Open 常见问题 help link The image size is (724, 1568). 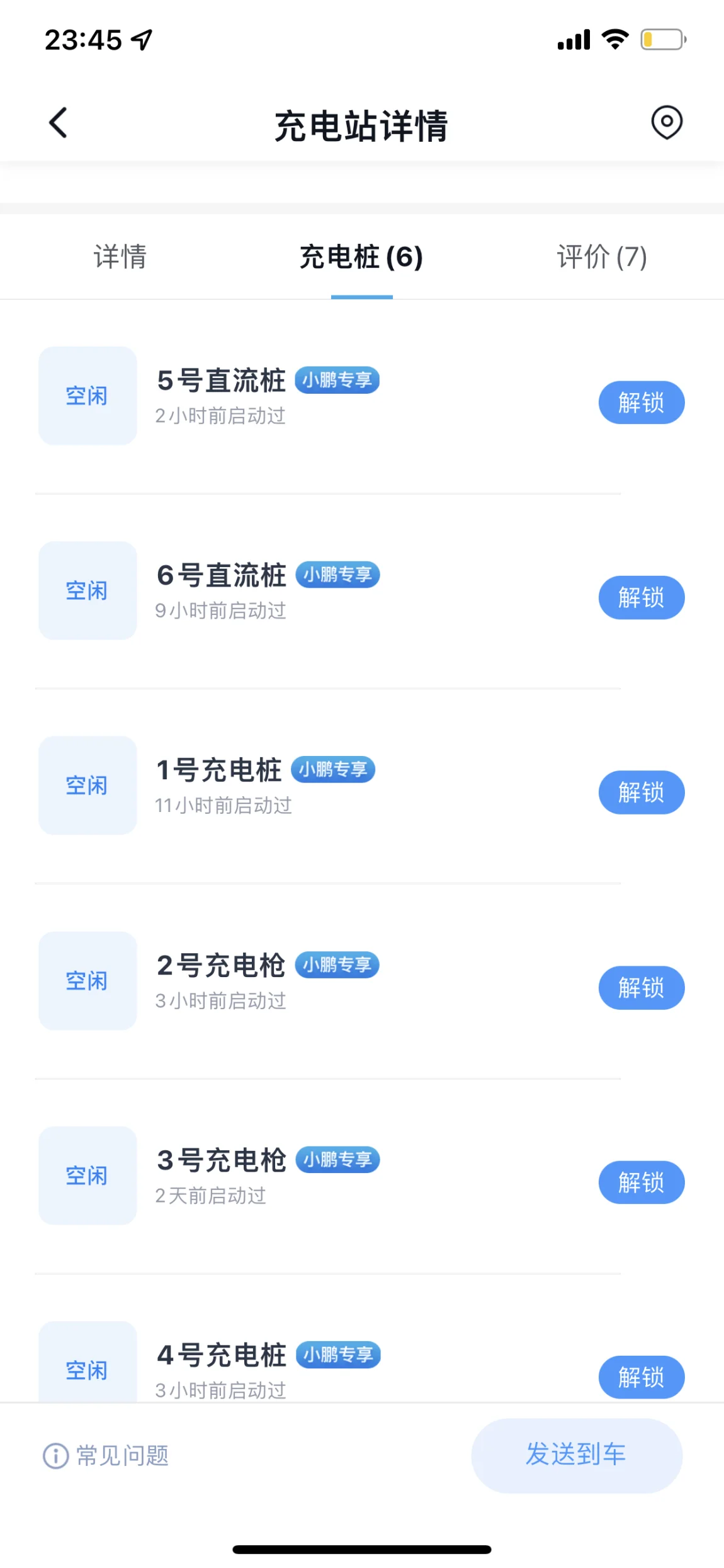(106, 1455)
